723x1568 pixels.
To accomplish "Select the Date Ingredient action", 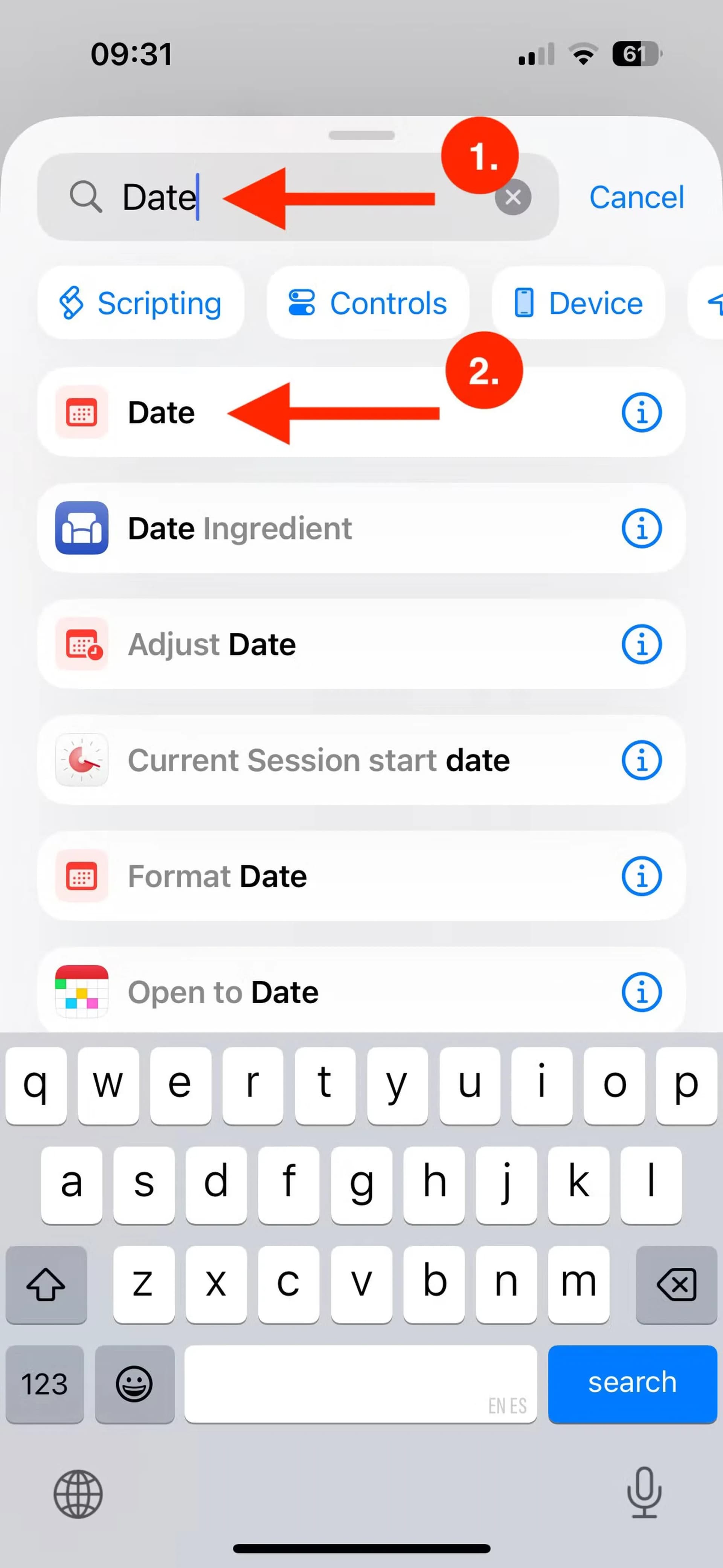I will coord(240,528).
